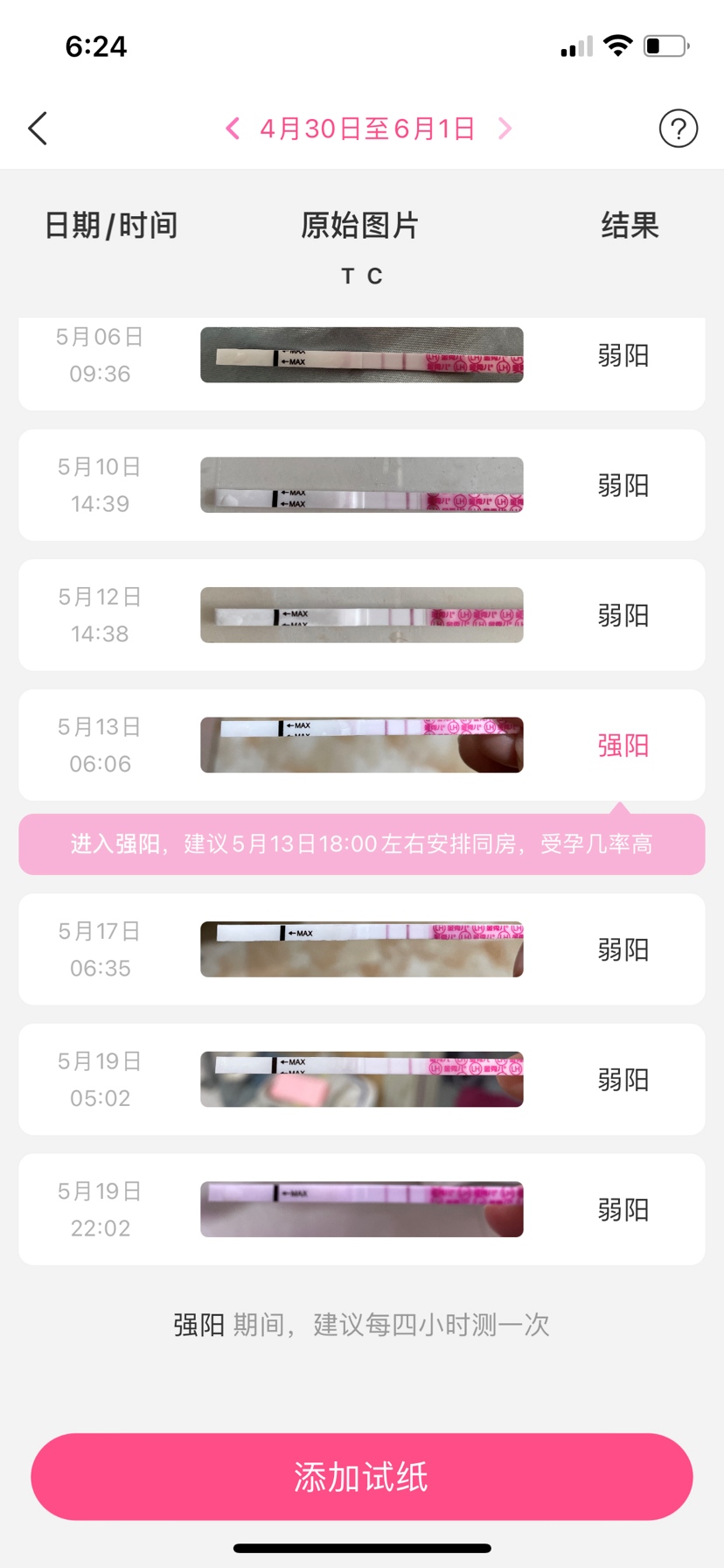Open the help question mark

pos(678,129)
